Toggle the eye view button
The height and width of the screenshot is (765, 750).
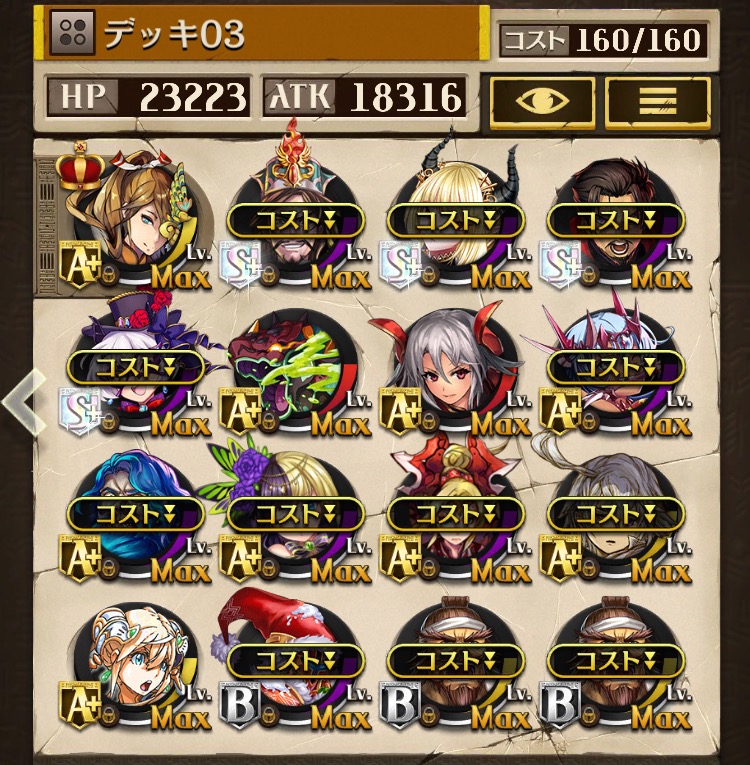click(x=542, y=101)
